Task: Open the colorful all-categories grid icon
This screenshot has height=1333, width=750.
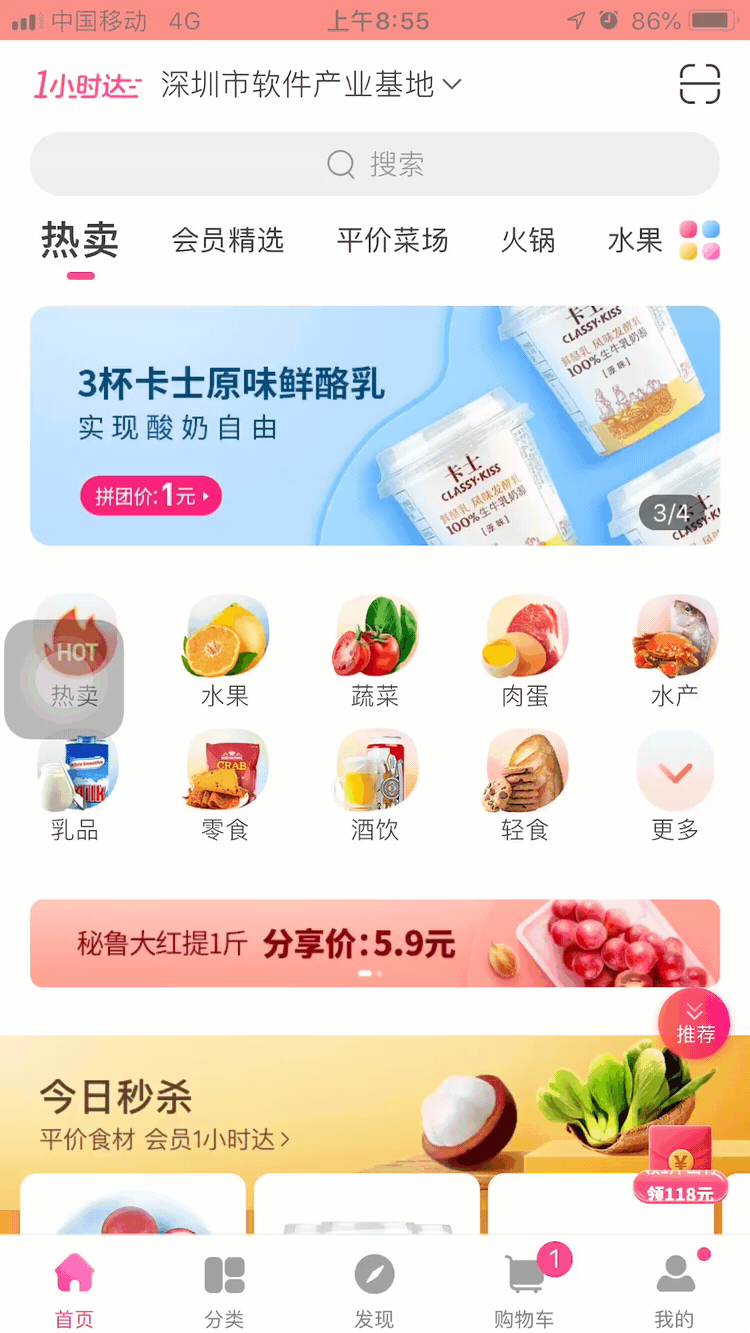Action: pos(699,241)
